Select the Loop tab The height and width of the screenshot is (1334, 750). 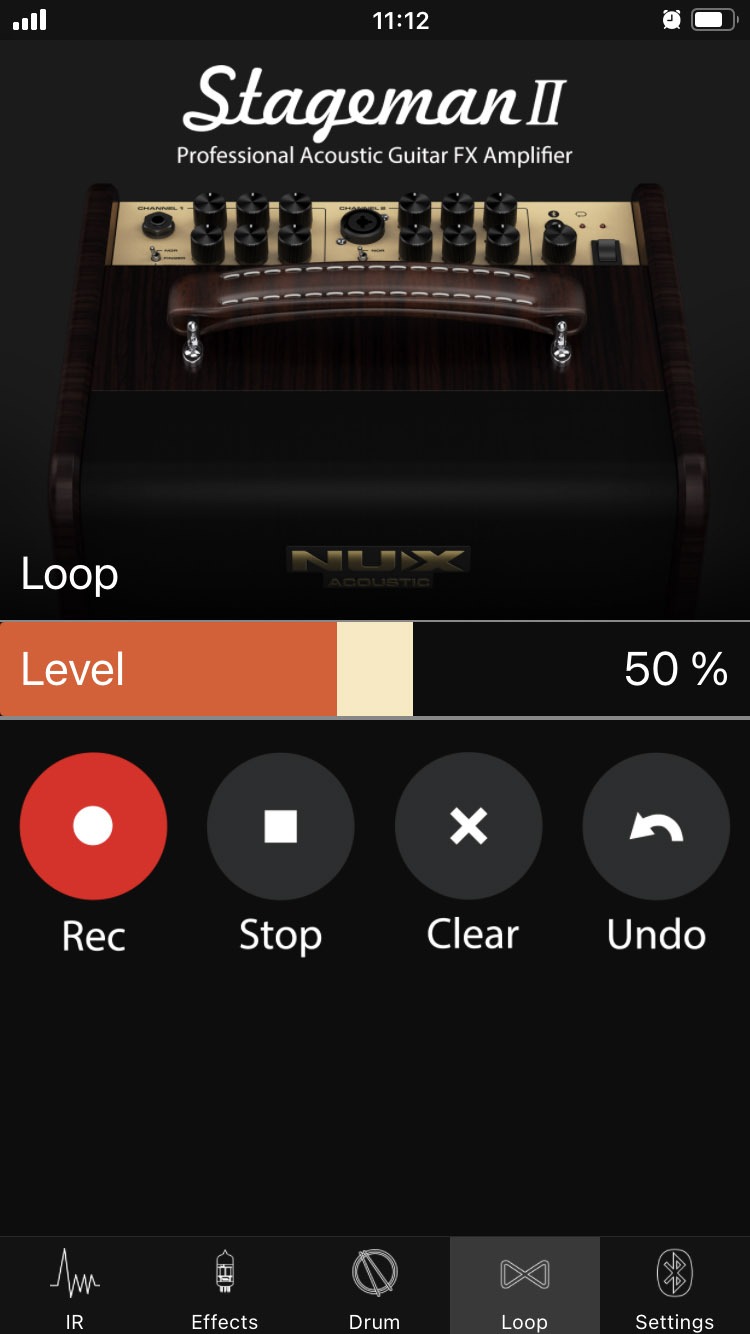coord(525,1286)
